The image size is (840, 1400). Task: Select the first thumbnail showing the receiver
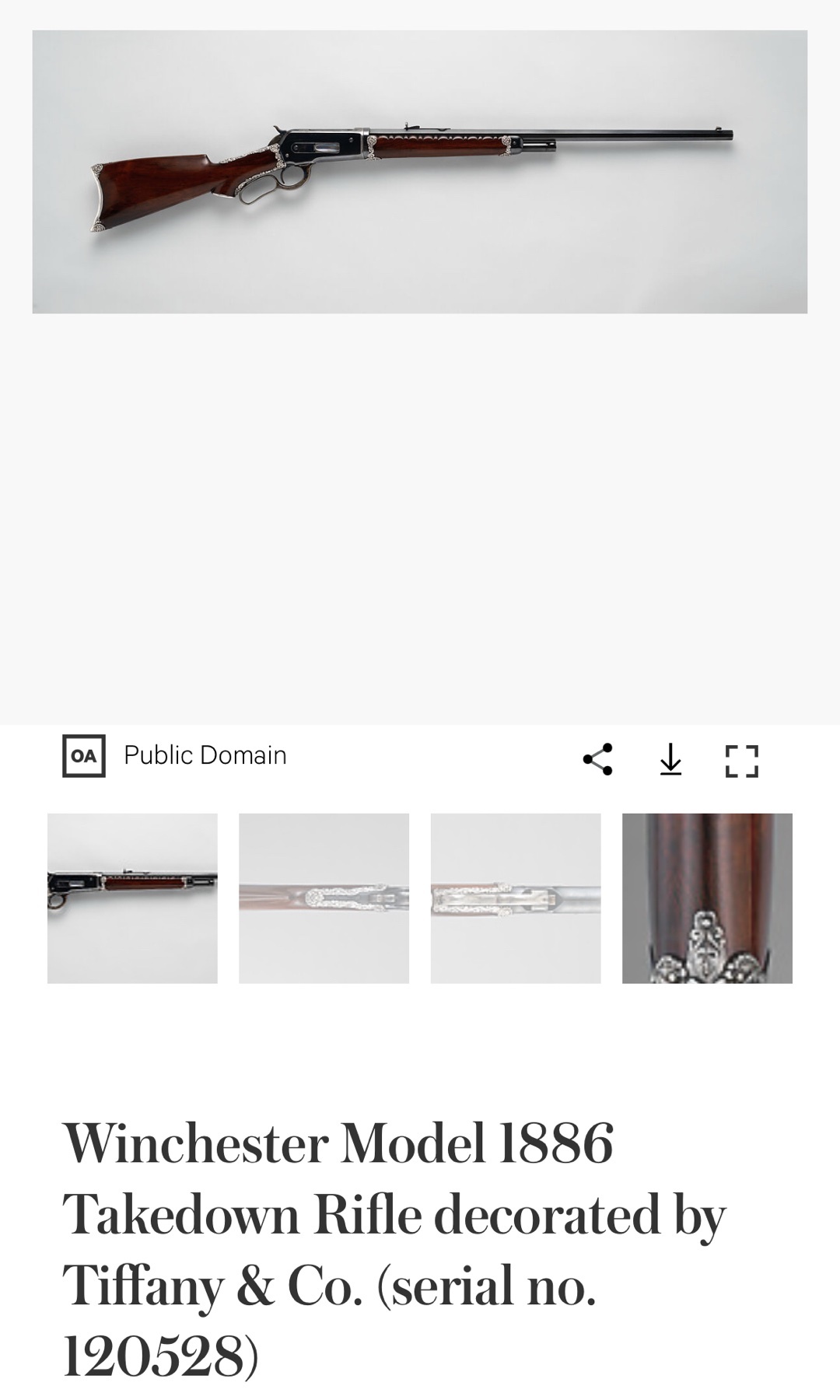point(132,898)
